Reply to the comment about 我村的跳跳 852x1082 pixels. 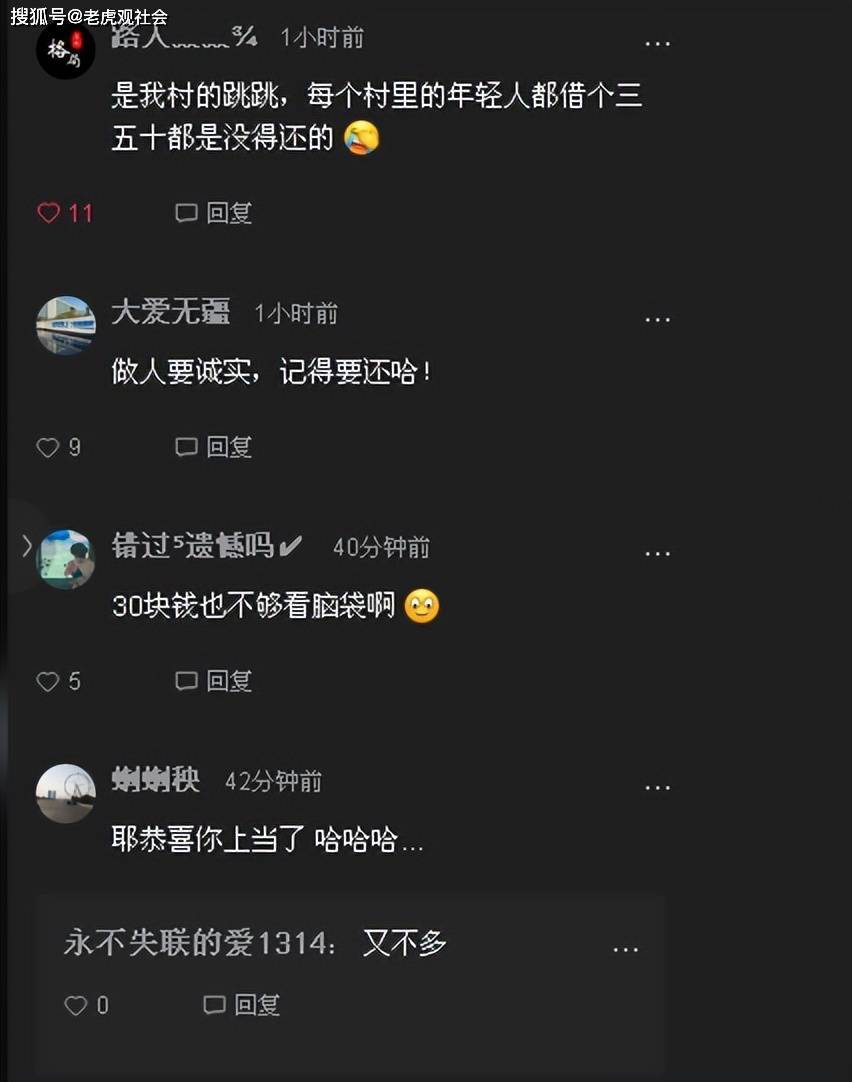coord(214,213)
